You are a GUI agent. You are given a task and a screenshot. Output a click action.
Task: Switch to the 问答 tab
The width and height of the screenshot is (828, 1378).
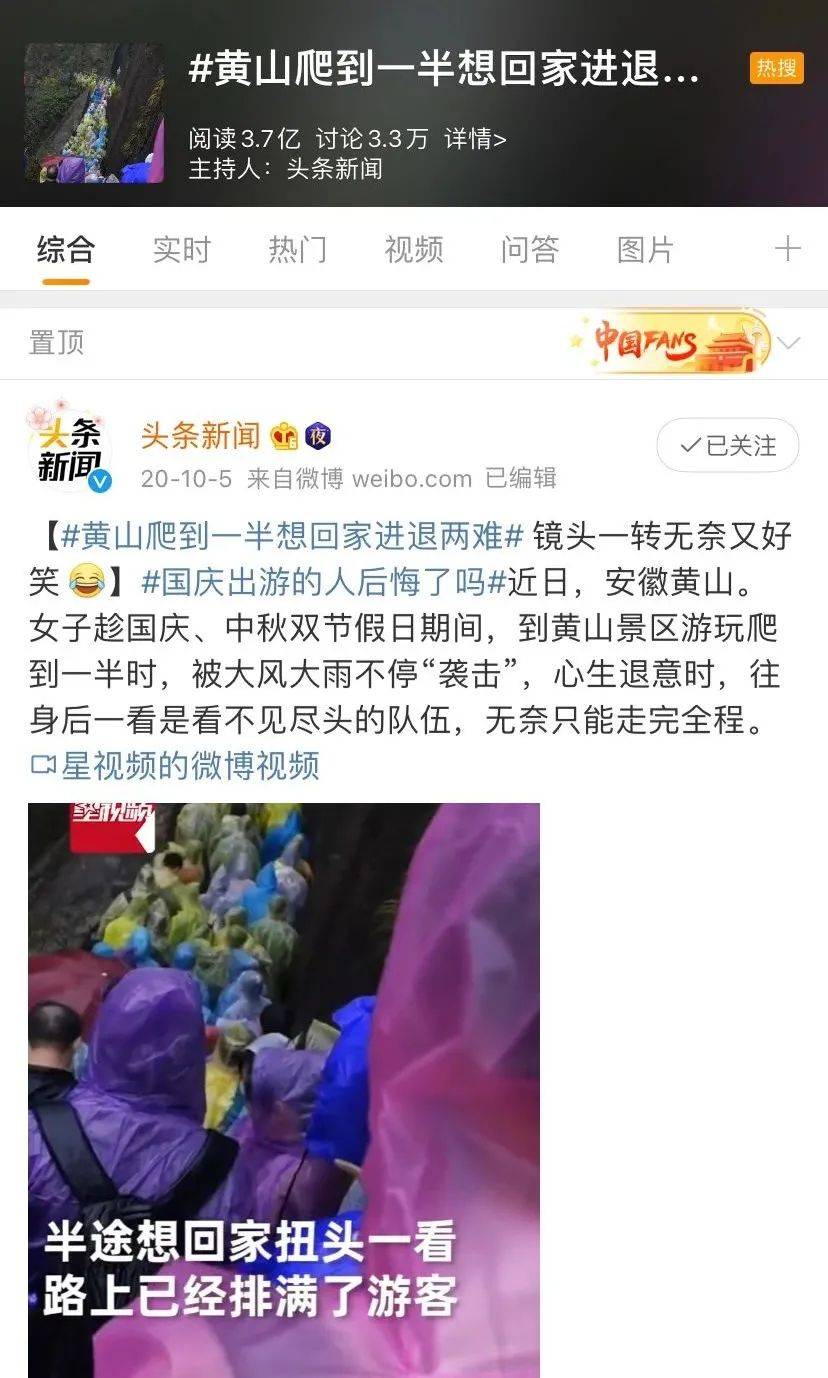pyautogui.click(x=530, y=249)
